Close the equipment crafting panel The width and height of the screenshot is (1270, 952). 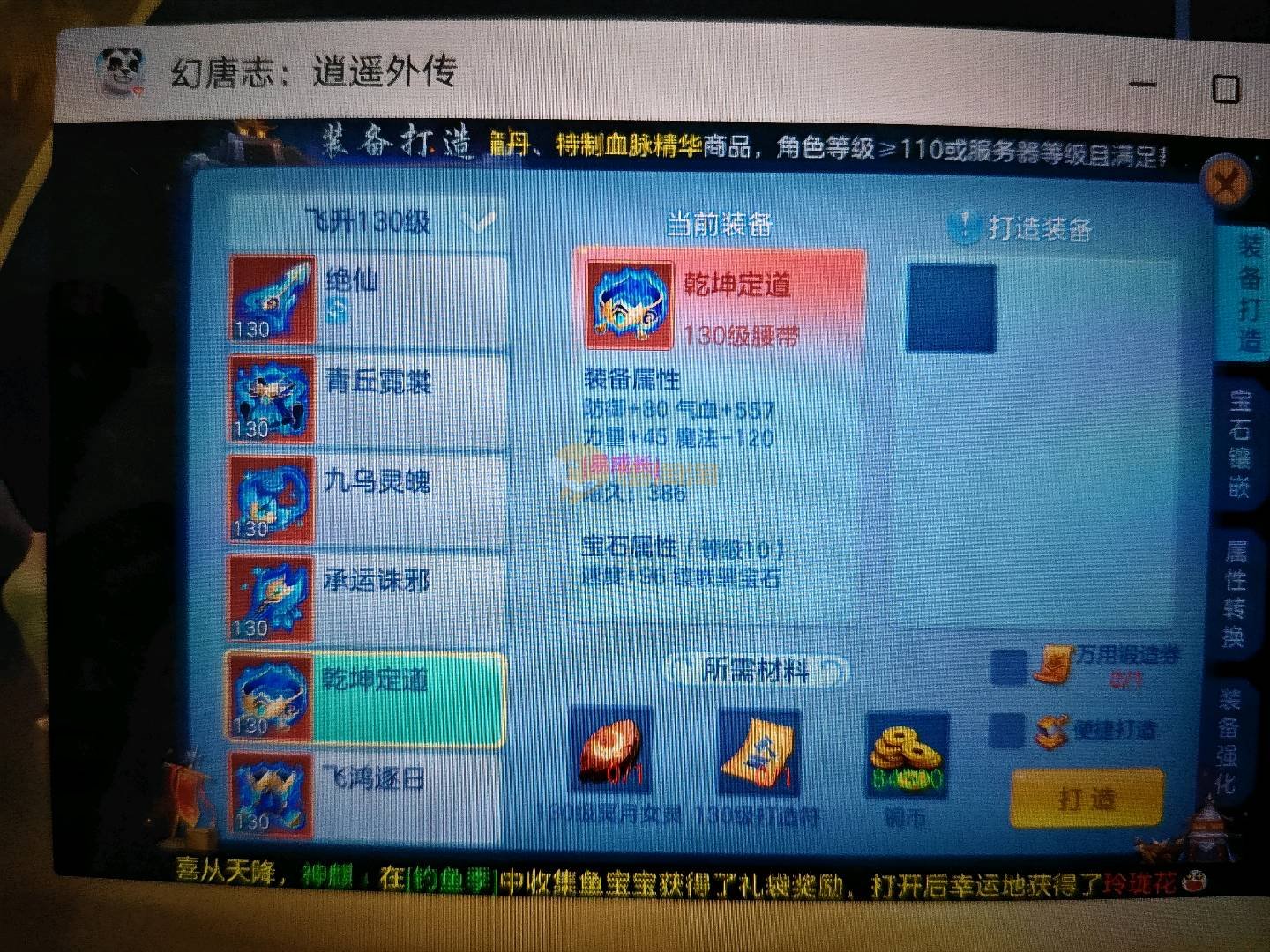coord(1226,182)
